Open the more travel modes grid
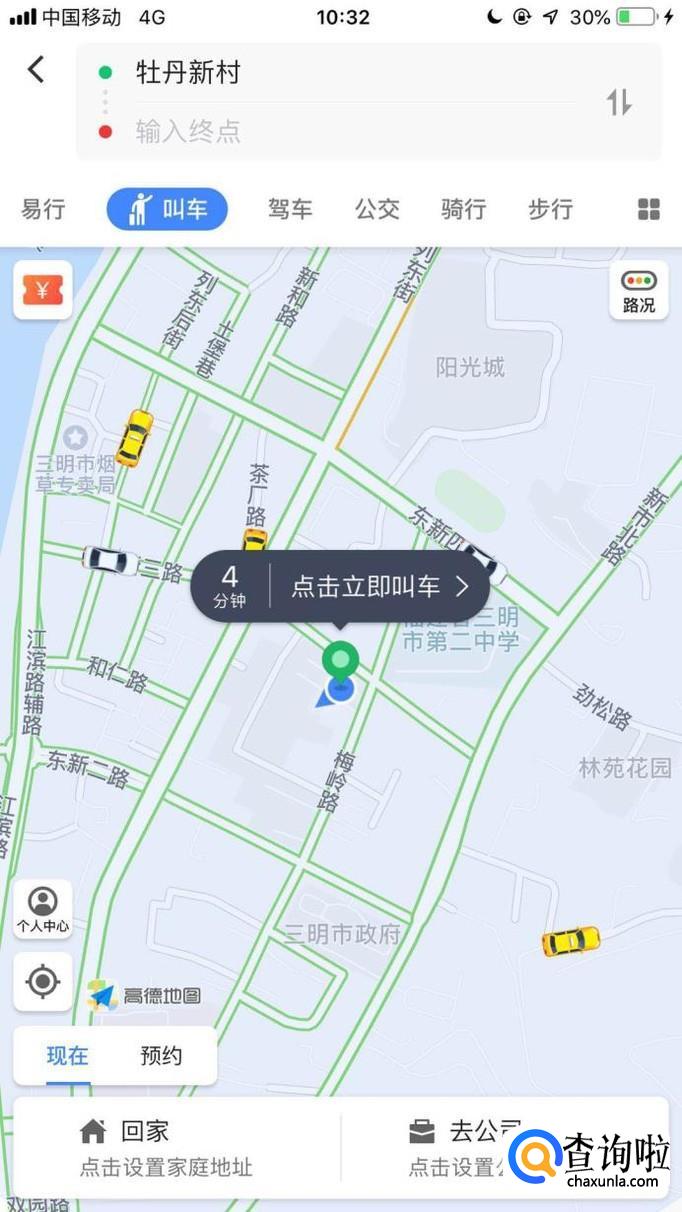 649,209
